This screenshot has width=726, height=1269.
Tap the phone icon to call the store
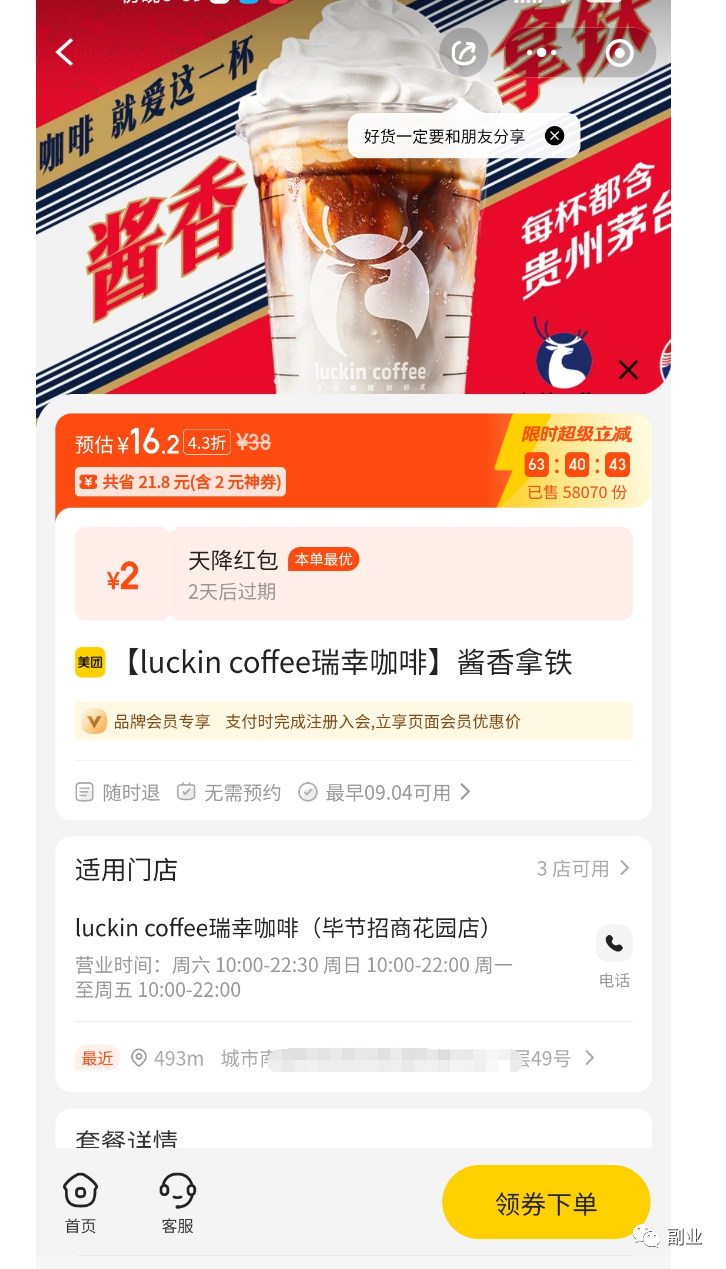pyautogui.click(x=614, y=943)
